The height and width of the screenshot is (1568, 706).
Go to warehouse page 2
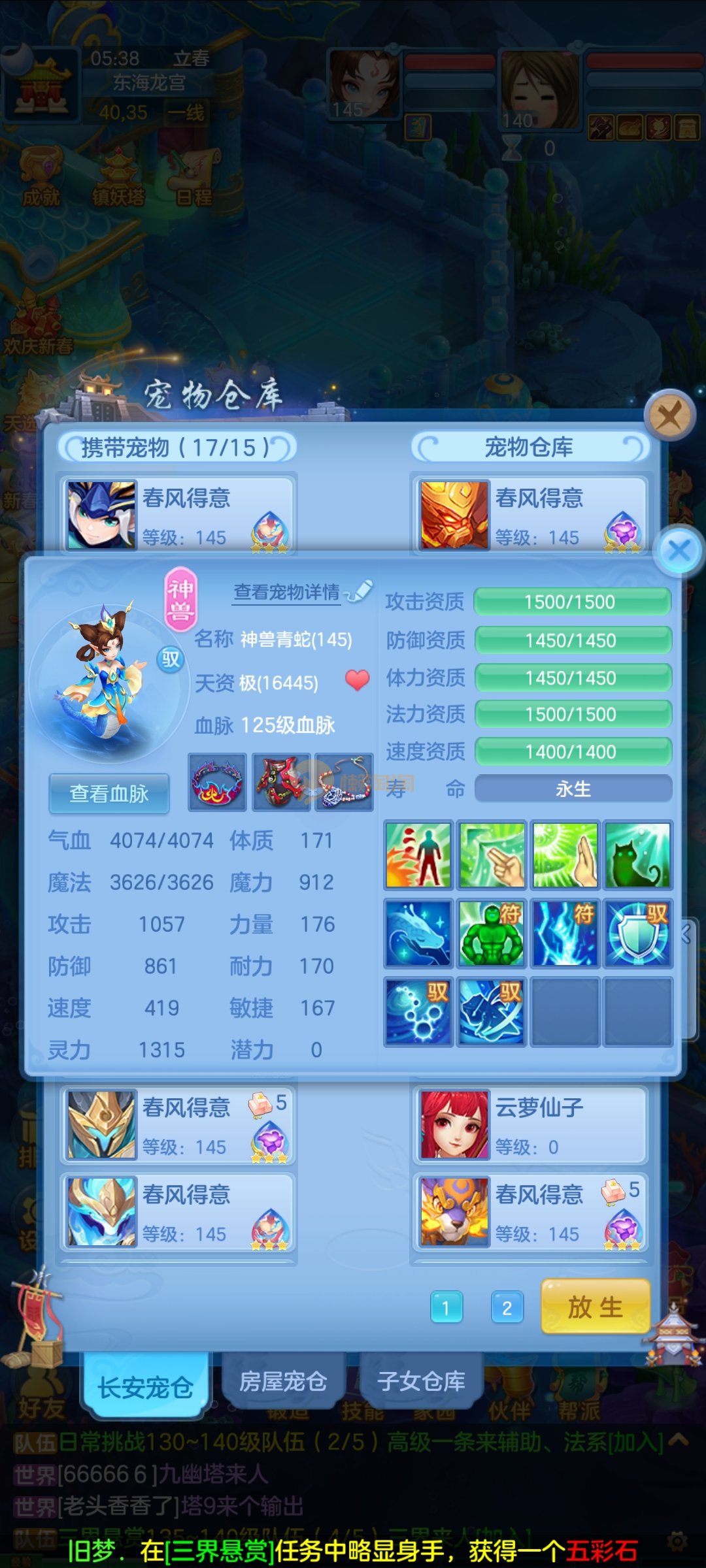click(507, 1307)
